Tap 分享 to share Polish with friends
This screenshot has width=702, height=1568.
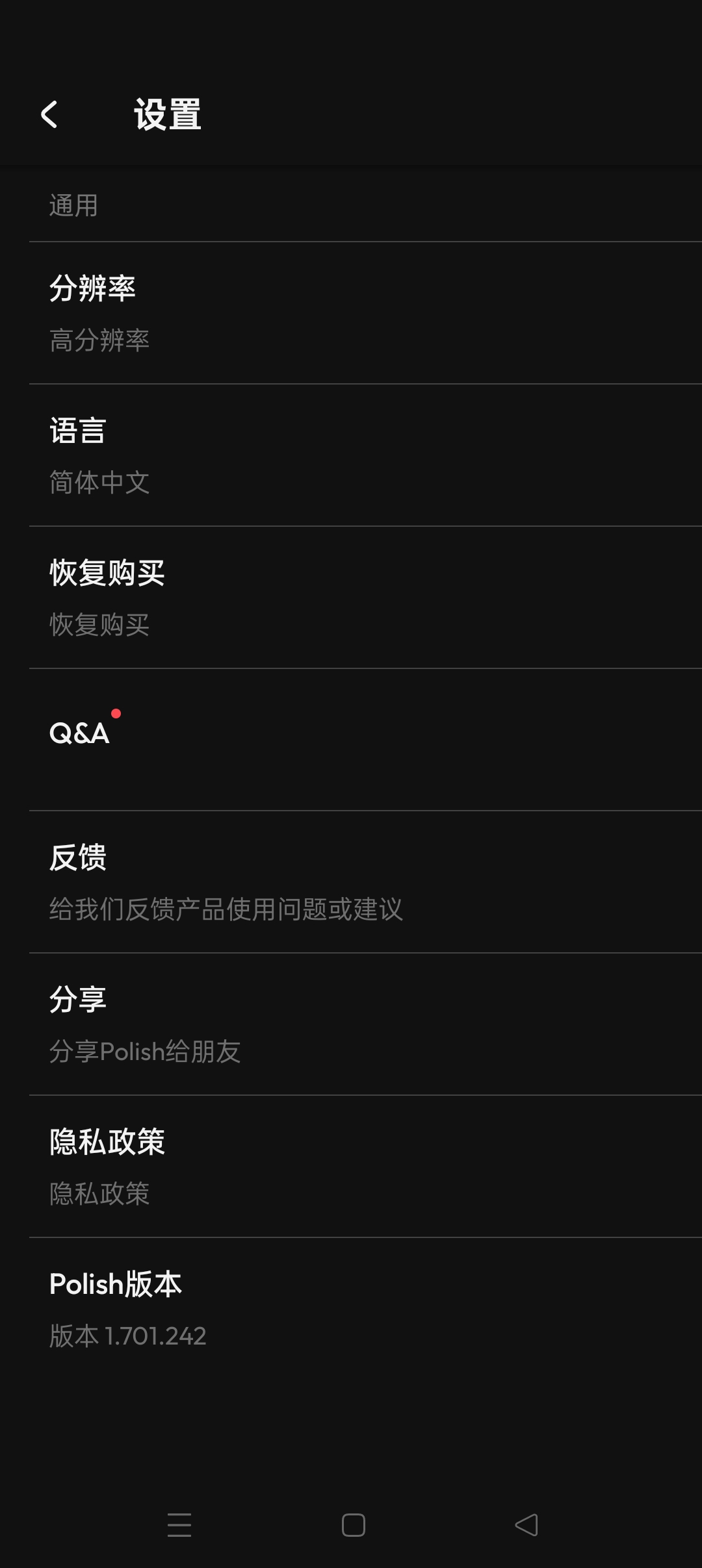coord(351,1024)
